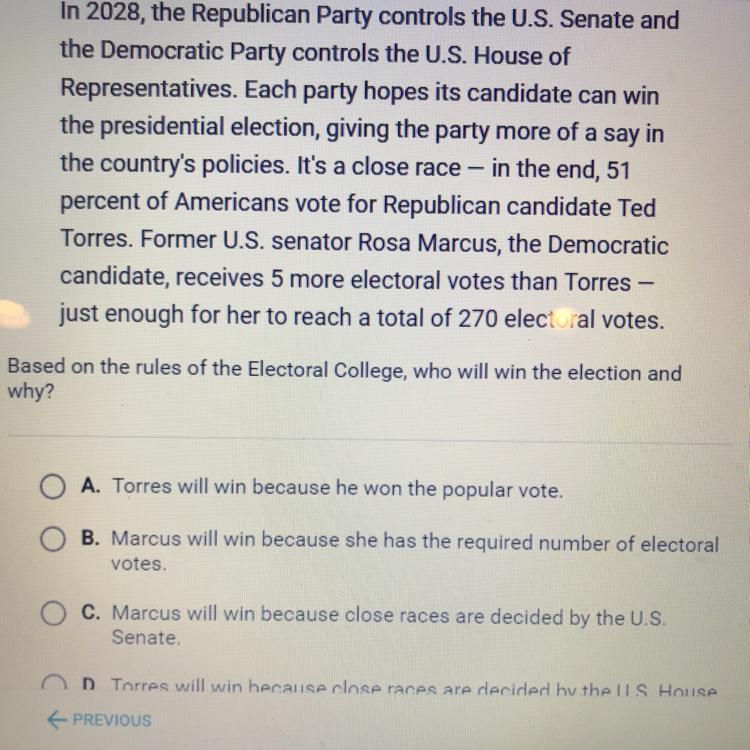The height and width of the screenshot is (750, 750).
Task: Choose answer B about required electoral votes
Action: pyautogui.click(x=53, y=541)
